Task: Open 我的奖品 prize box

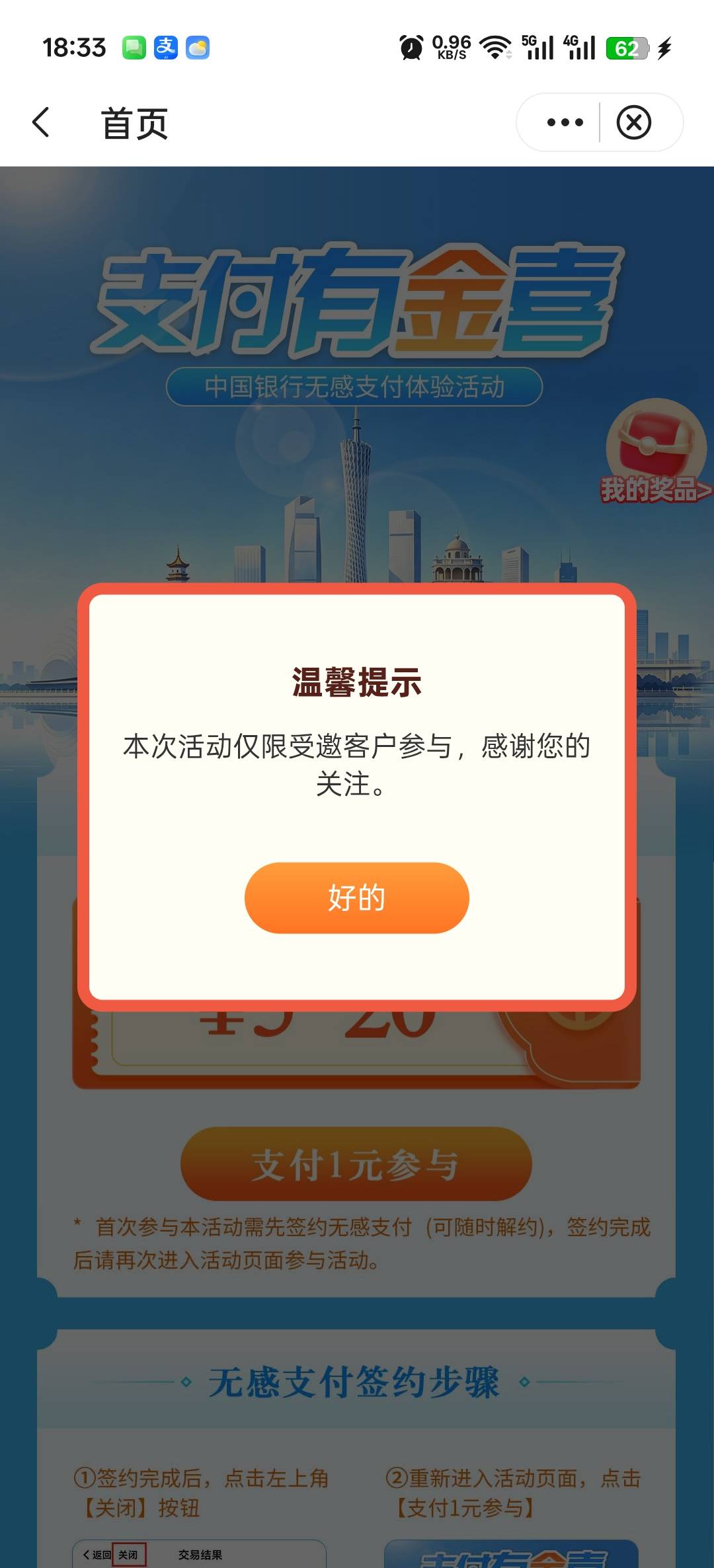Action: [x=656, y=451]
